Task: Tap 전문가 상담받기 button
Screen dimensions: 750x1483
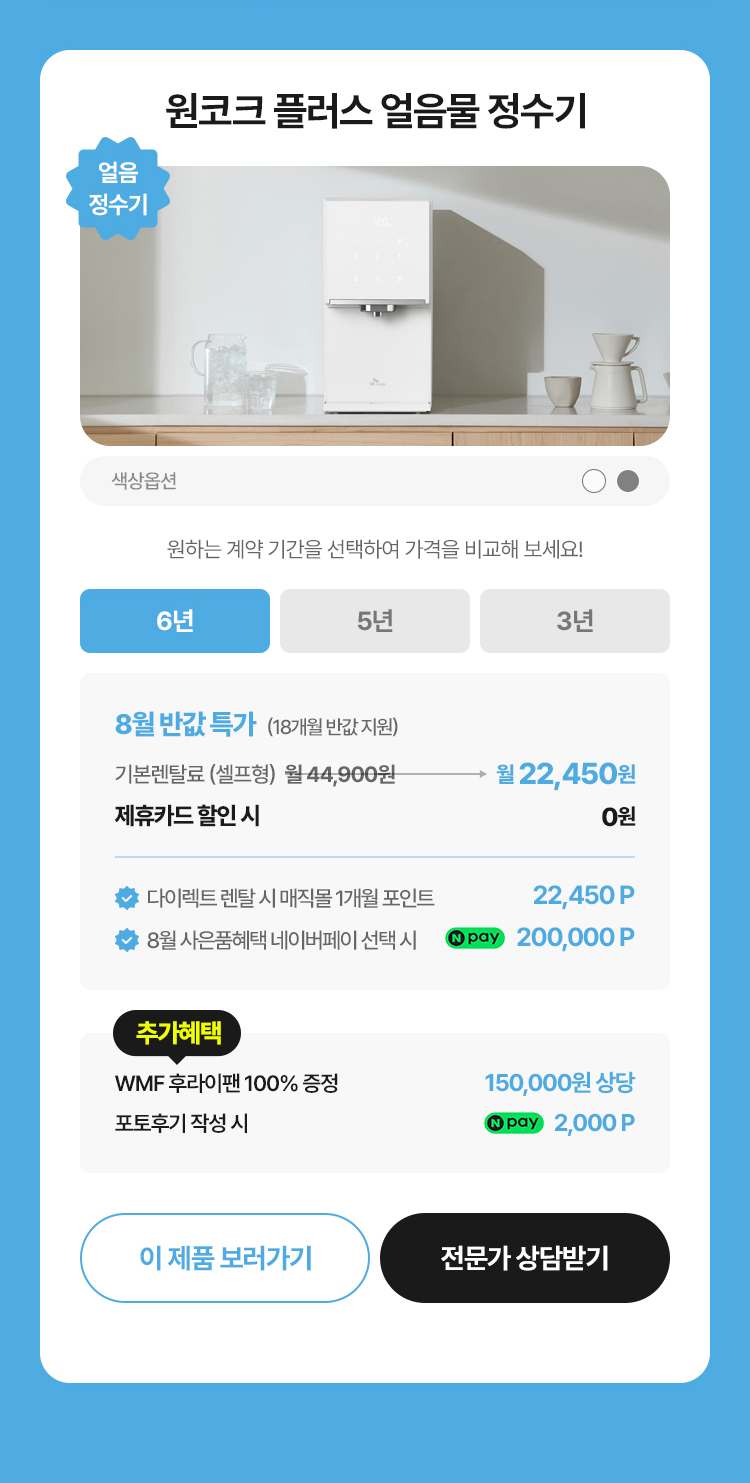Action: 525,1258
